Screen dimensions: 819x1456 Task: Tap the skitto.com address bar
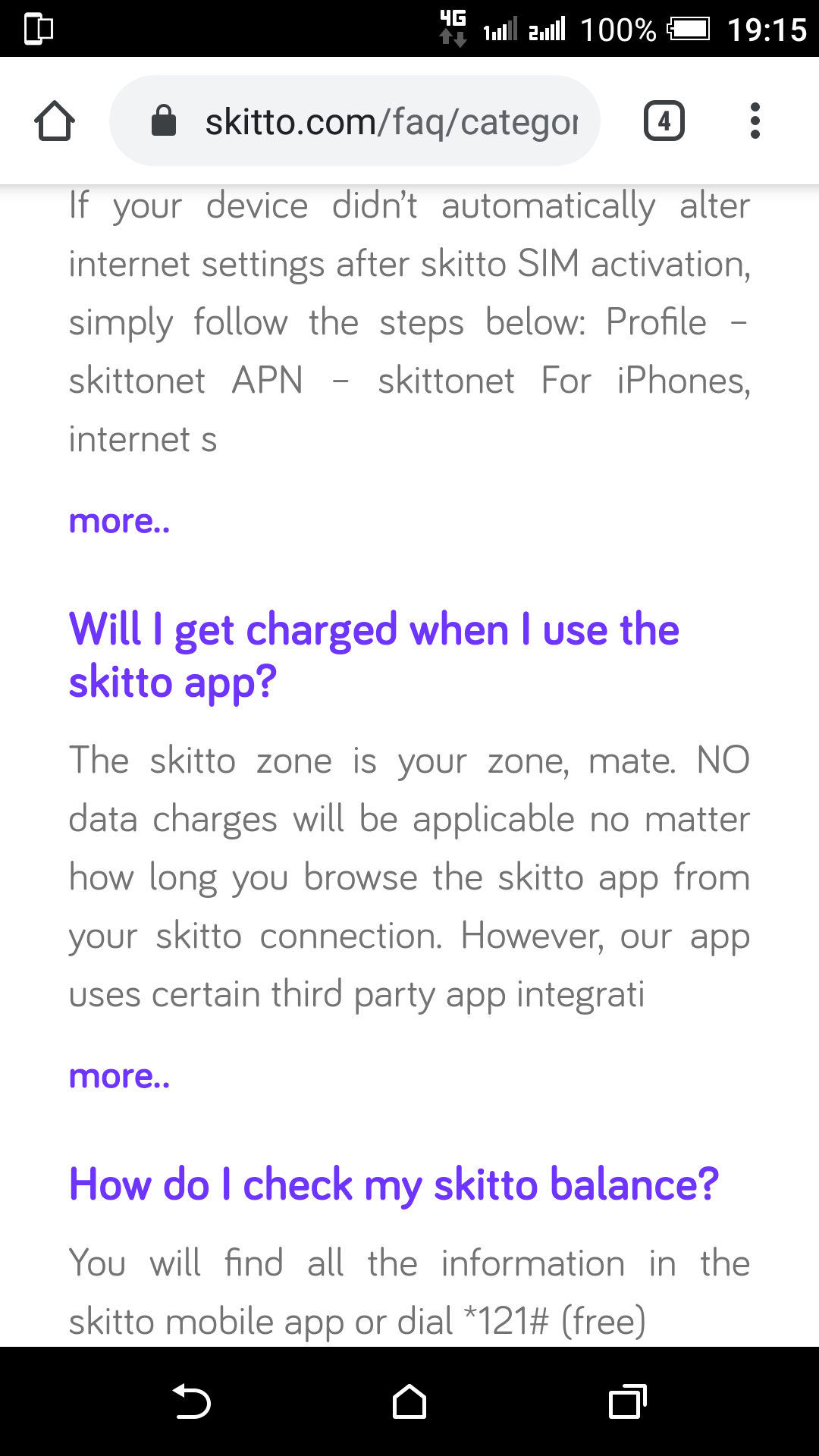(x=355, y=121)
